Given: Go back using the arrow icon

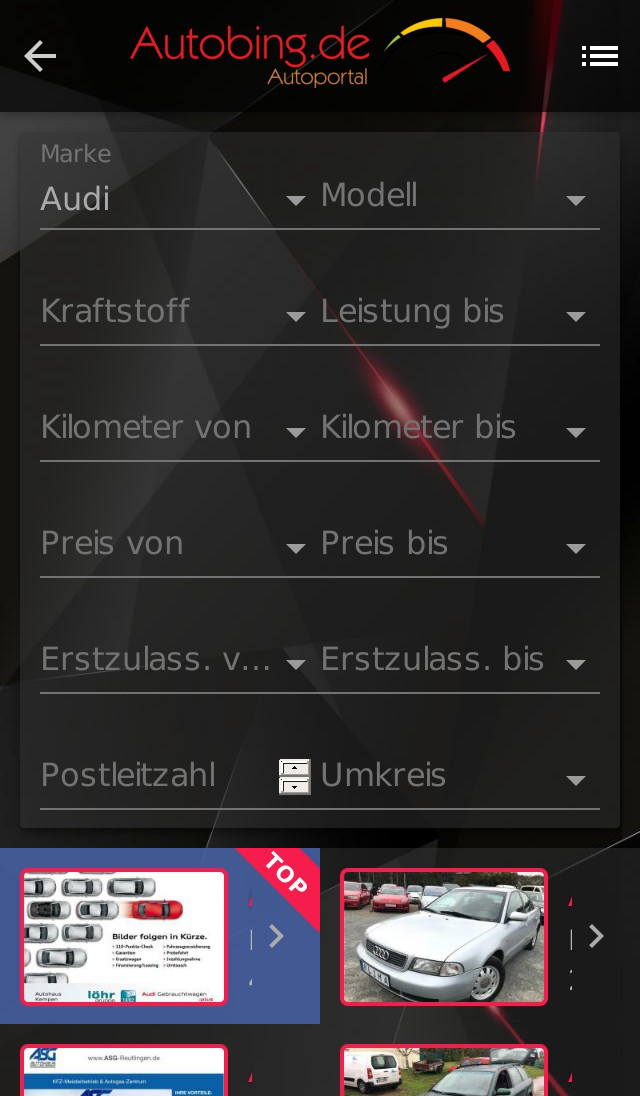Looking at the screenshot, I should click(x=40, y=56).
